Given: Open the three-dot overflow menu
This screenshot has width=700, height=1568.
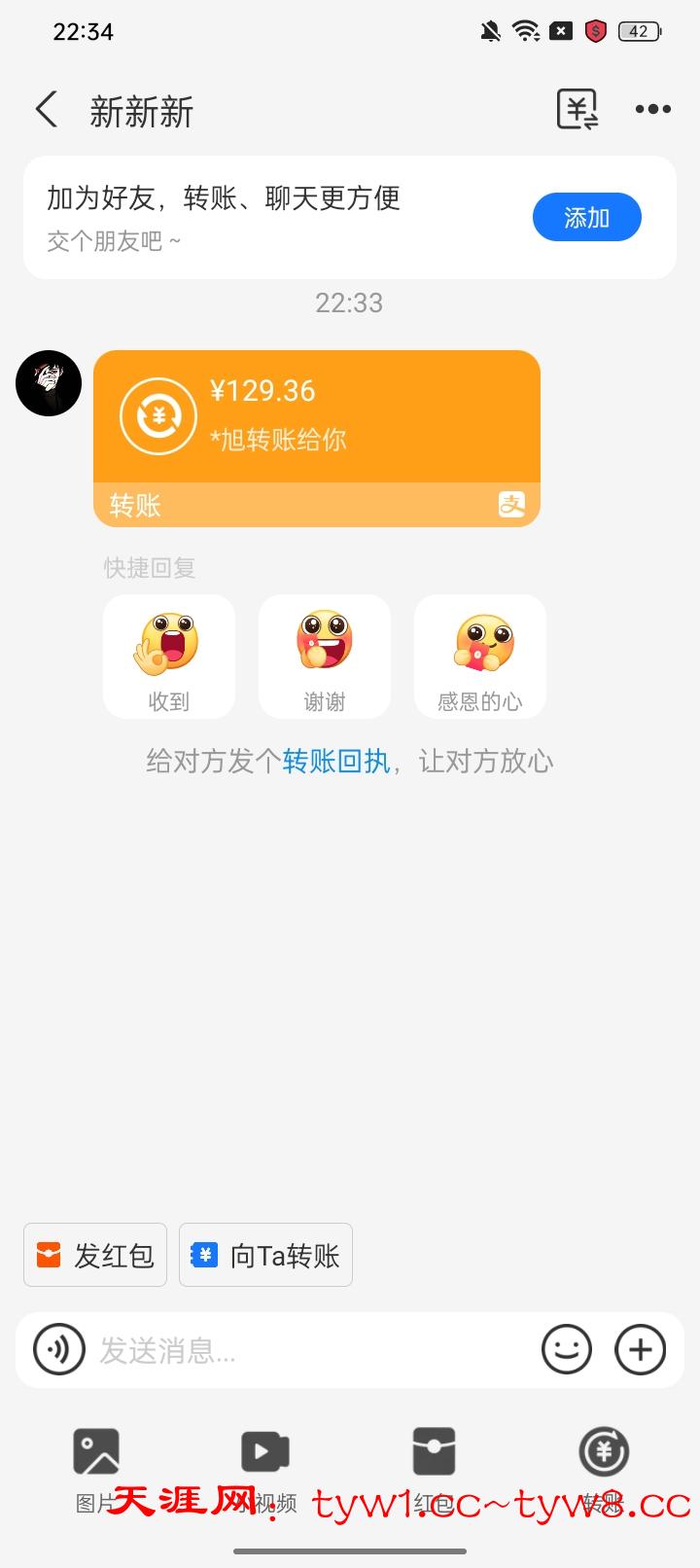Looking at the screenshot, I should click(652, 110).
